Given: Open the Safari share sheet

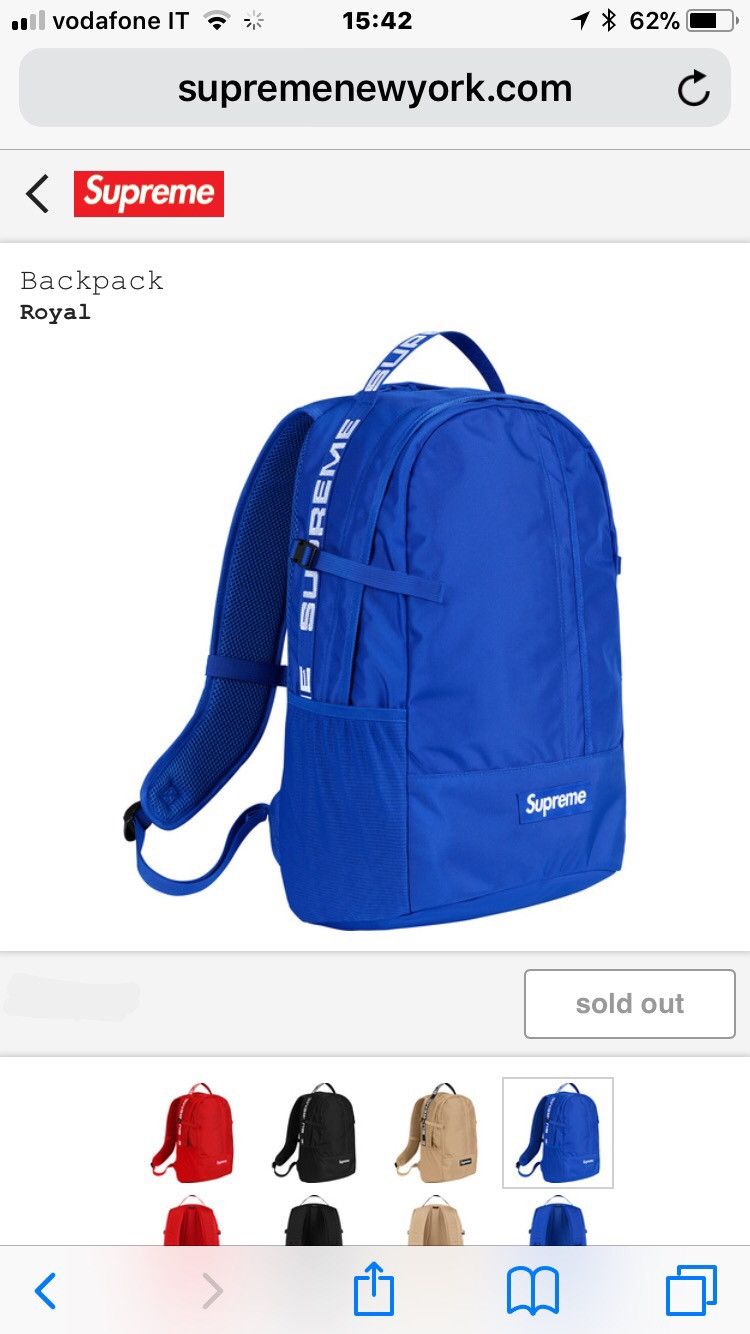Looking at the screenshot, I should [x=374, y=1290].
